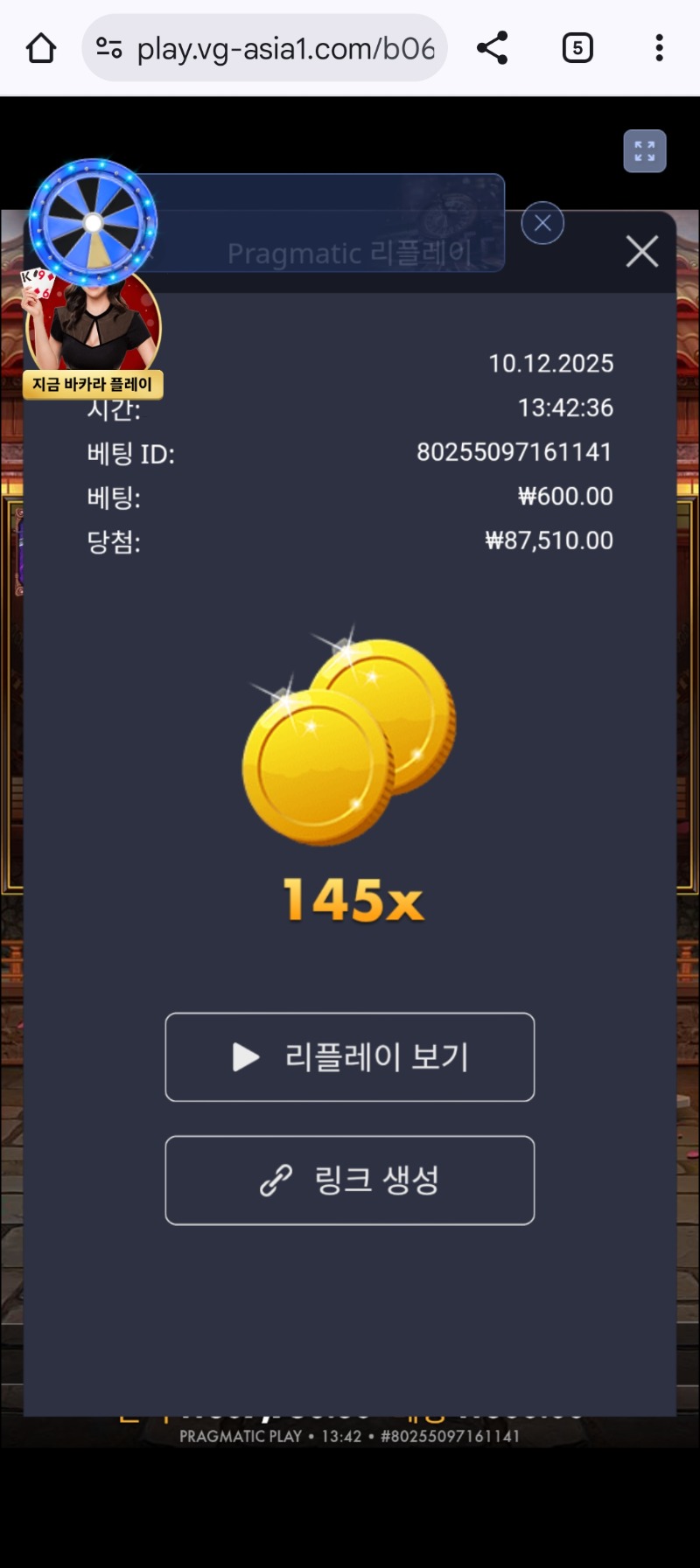Open the fullscreen expand icon on the game
The image size is (700, 1568).
(x=644, y=150)
